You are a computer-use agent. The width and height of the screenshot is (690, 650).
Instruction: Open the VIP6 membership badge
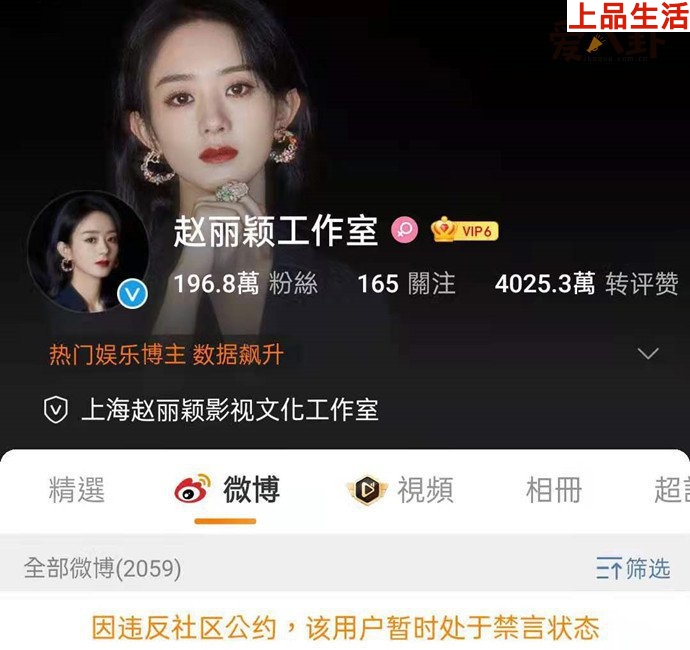click(464, 231)
